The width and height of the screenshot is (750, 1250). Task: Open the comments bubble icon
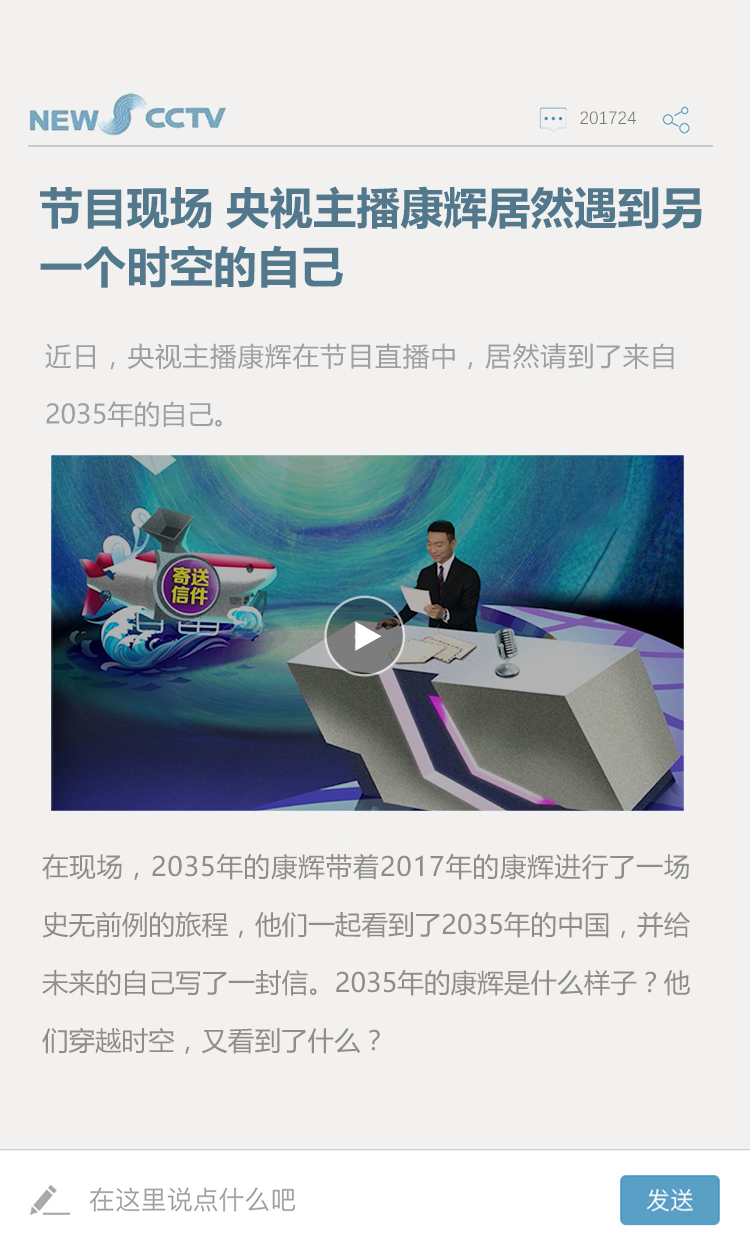point(552,119)
